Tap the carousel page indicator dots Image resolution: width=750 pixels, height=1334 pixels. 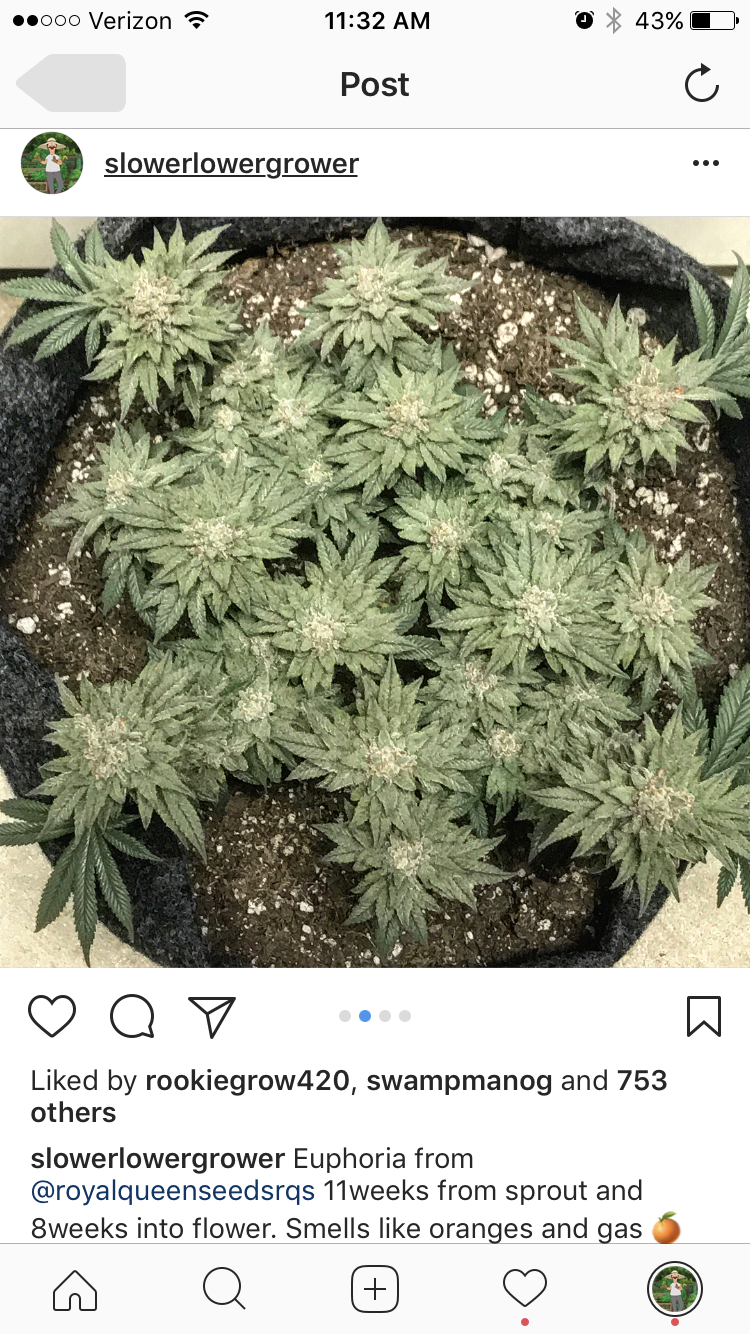[x=375, y=1016]
